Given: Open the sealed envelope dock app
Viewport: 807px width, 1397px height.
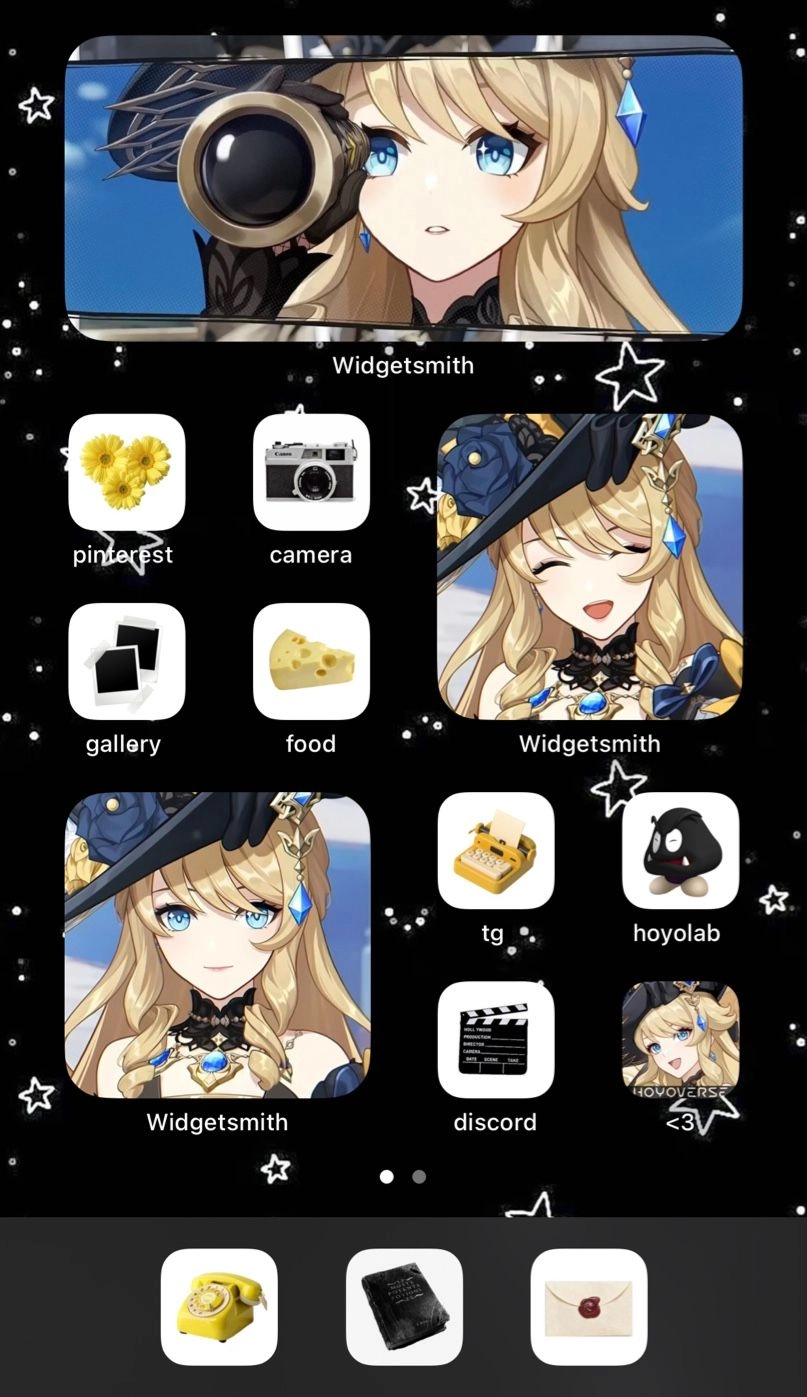Looking at the screenshot, I should [x=589, y=1306].
